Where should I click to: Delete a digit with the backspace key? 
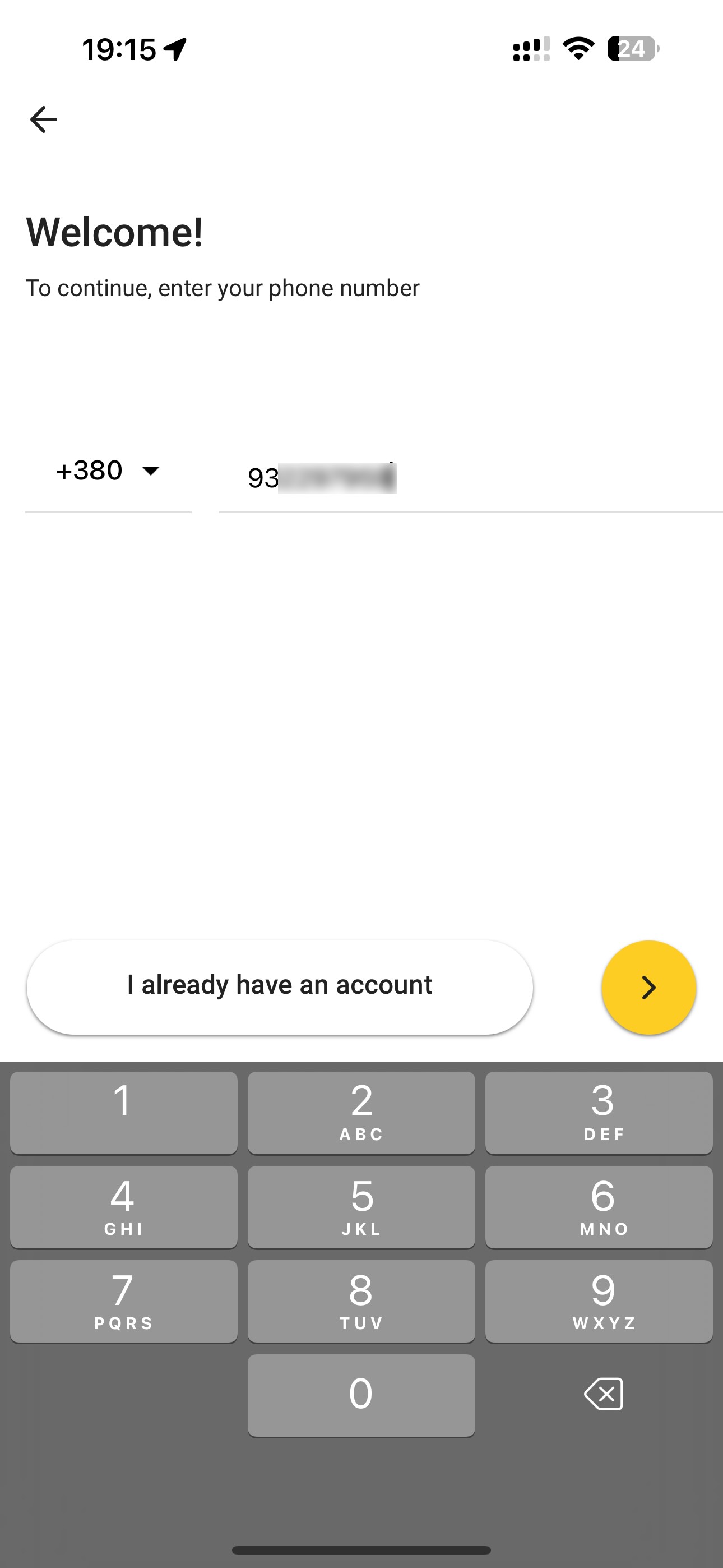click(603, 1394)
